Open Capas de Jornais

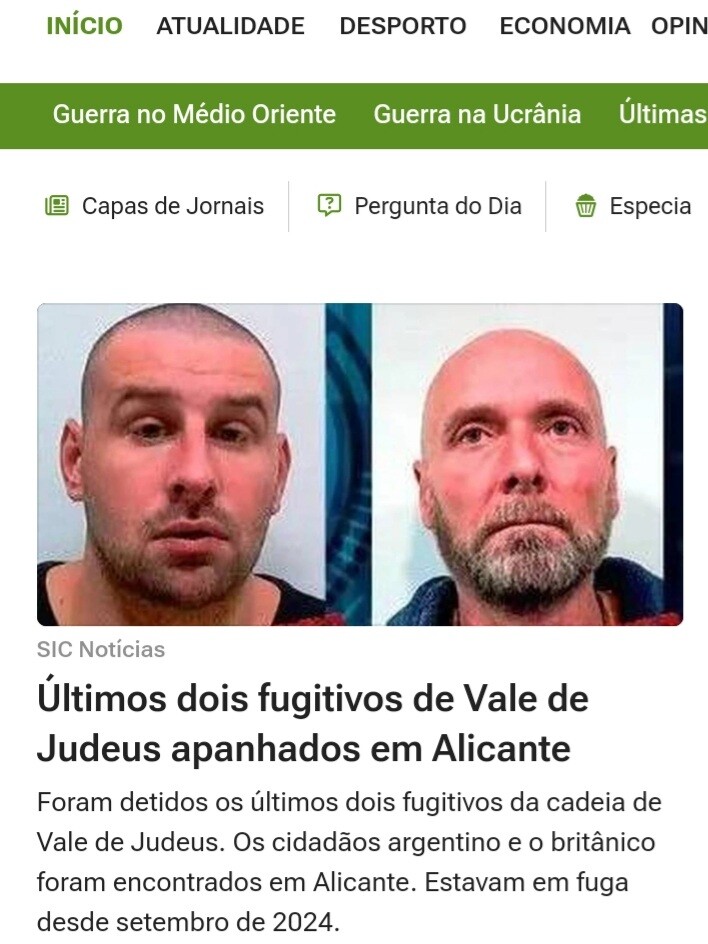pyautogui.click(x=155, y=206)
